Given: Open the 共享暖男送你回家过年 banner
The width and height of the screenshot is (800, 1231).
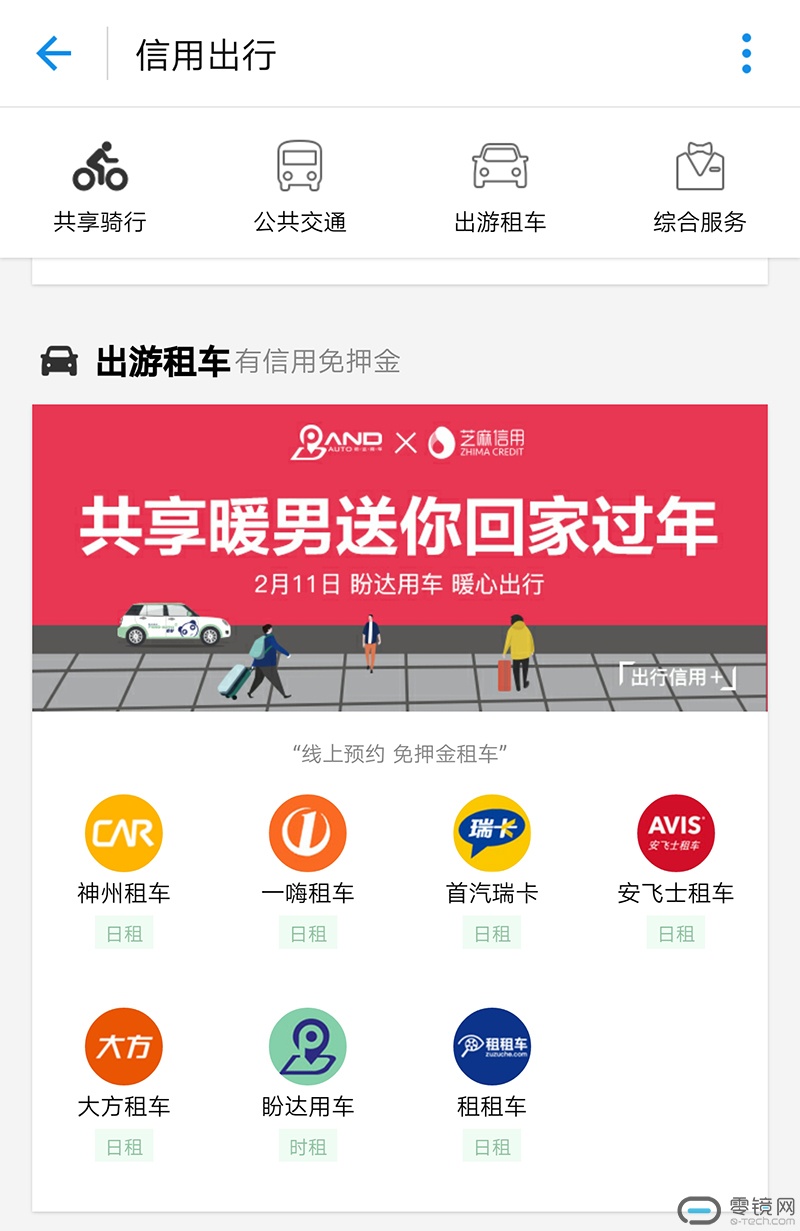Looking at the screenshot, I should pyautogui.click(x=400, y=557).
